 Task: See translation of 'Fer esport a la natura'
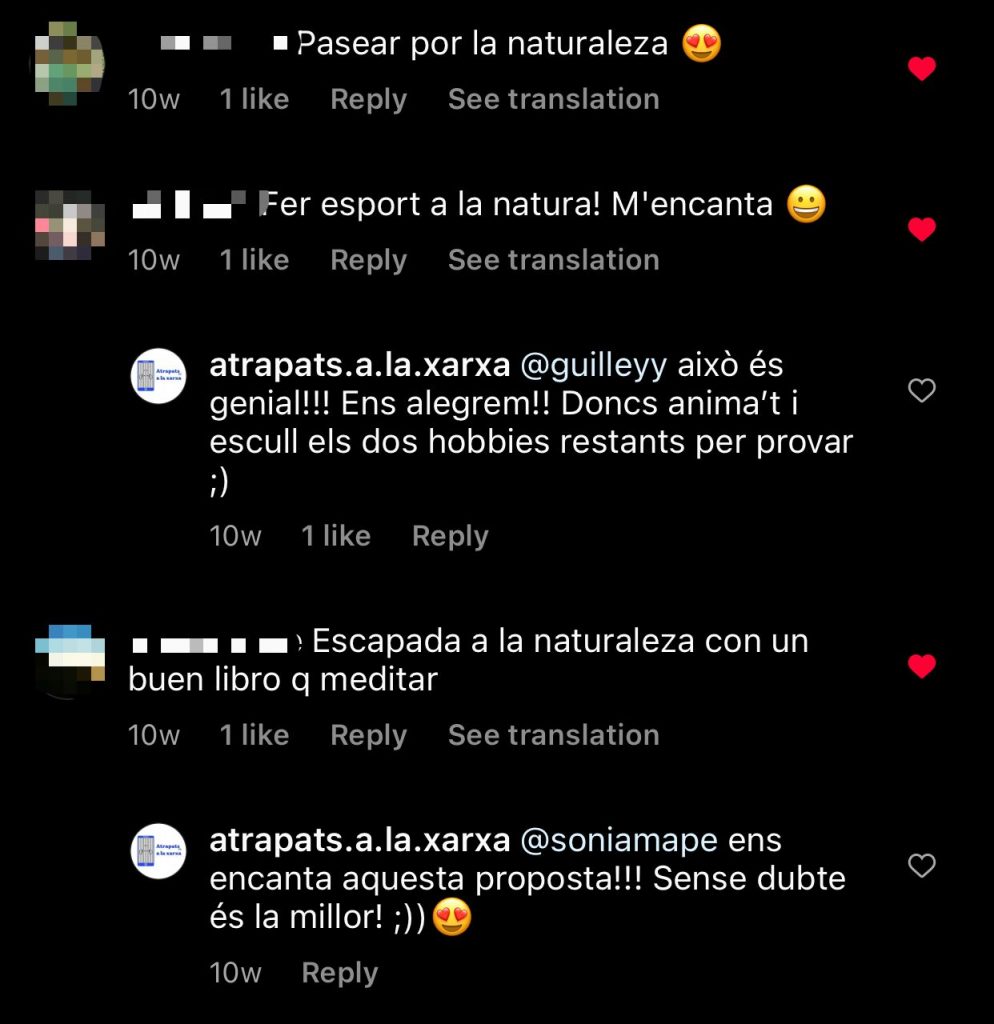click(553, 260)
